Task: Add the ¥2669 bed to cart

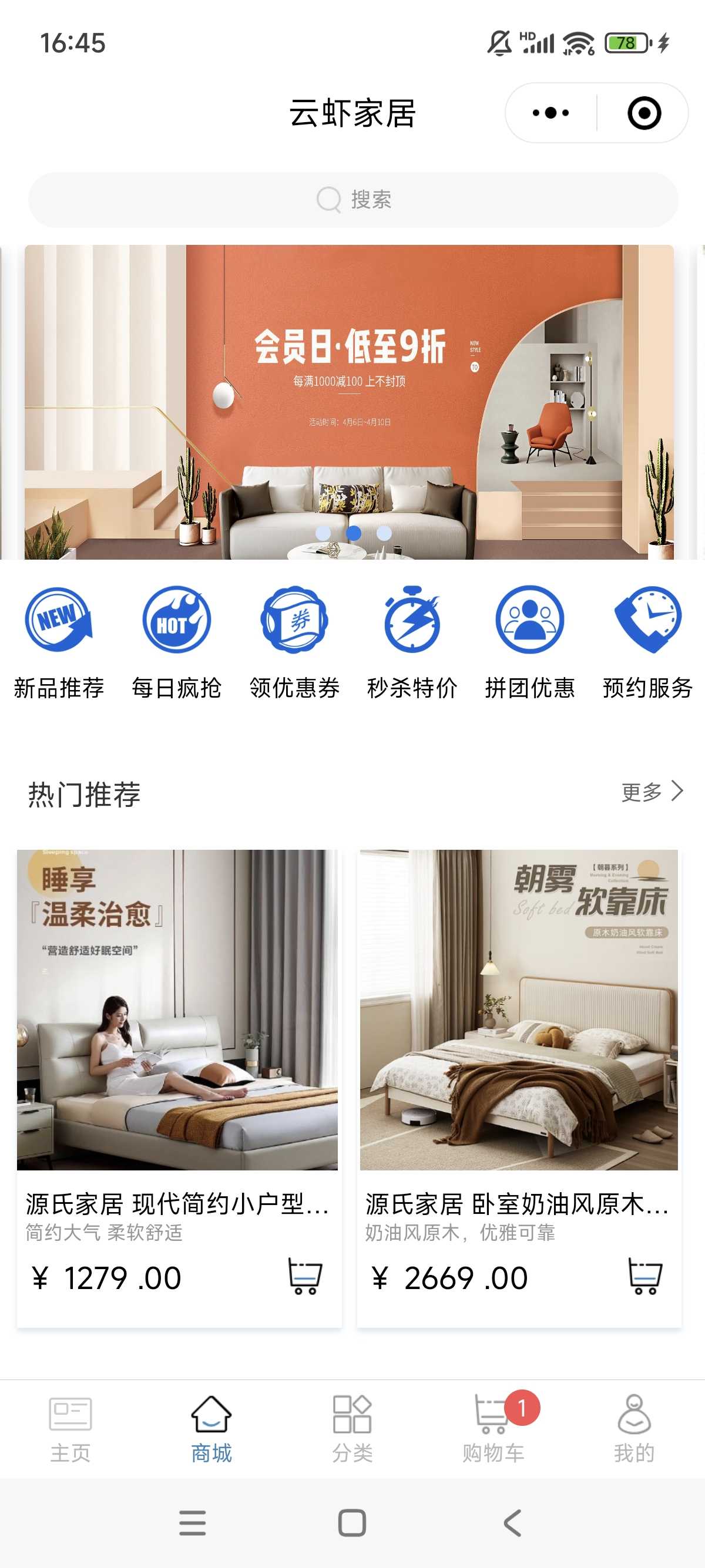Action: tap(644, 1276)
